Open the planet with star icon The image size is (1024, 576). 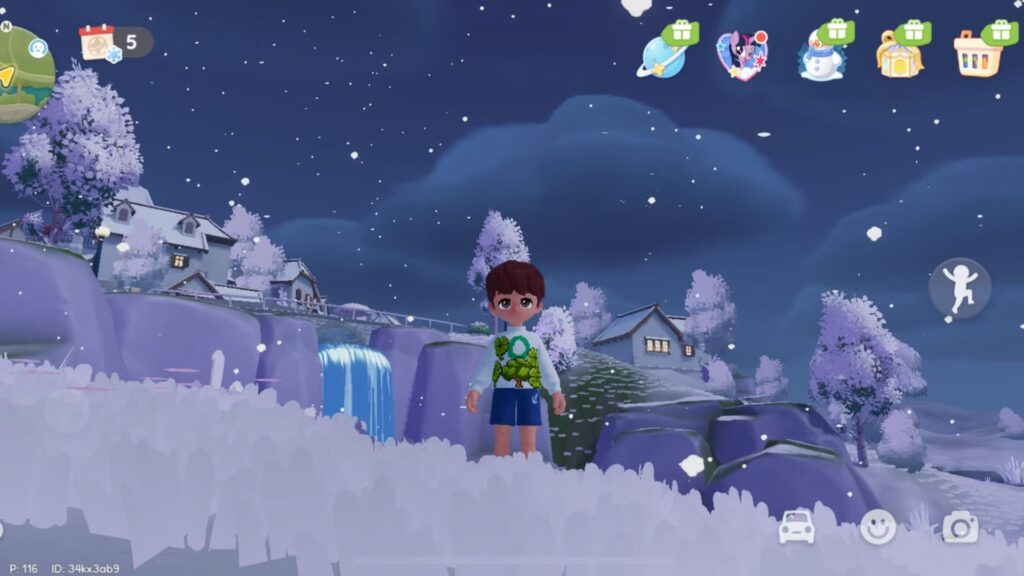pos(663,55)
